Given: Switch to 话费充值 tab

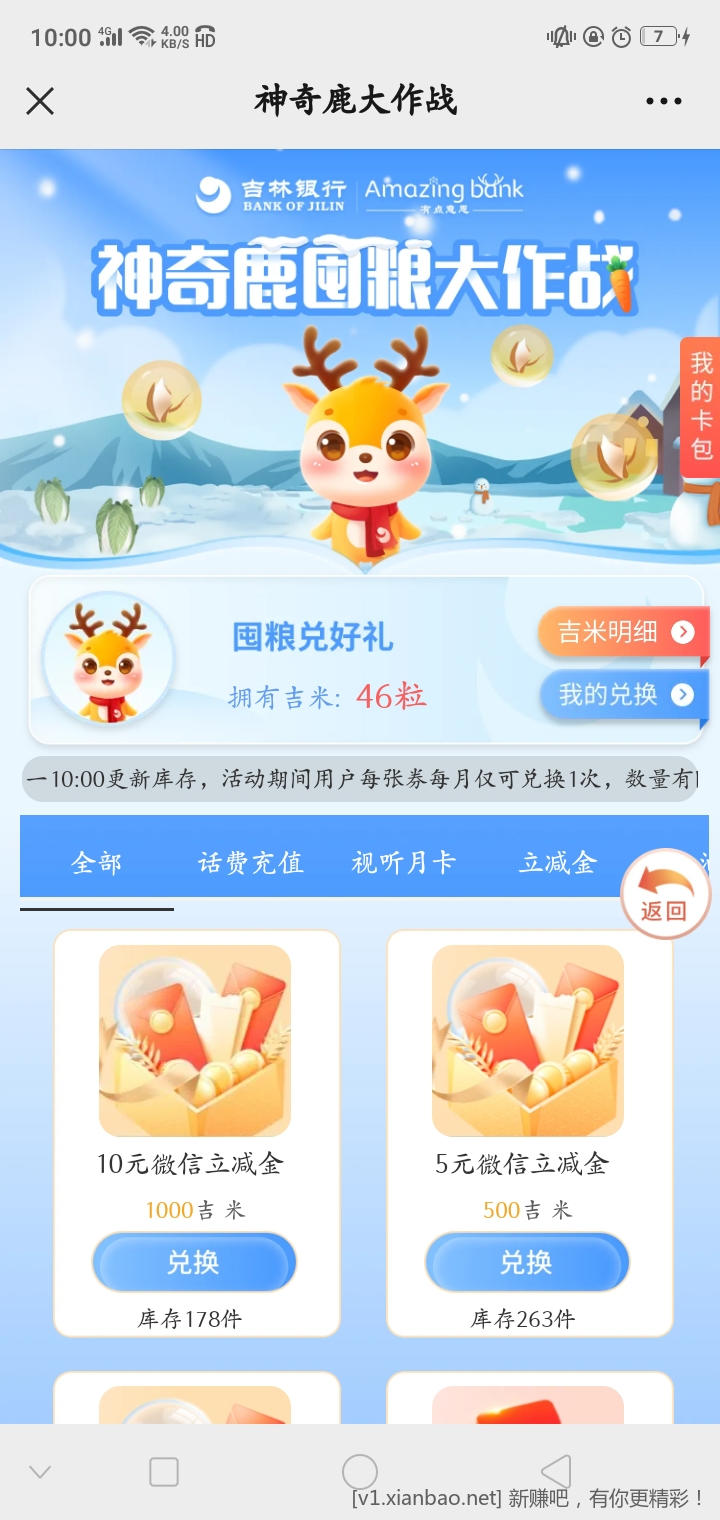Looking at the screenshot, I should click(250, 862).
